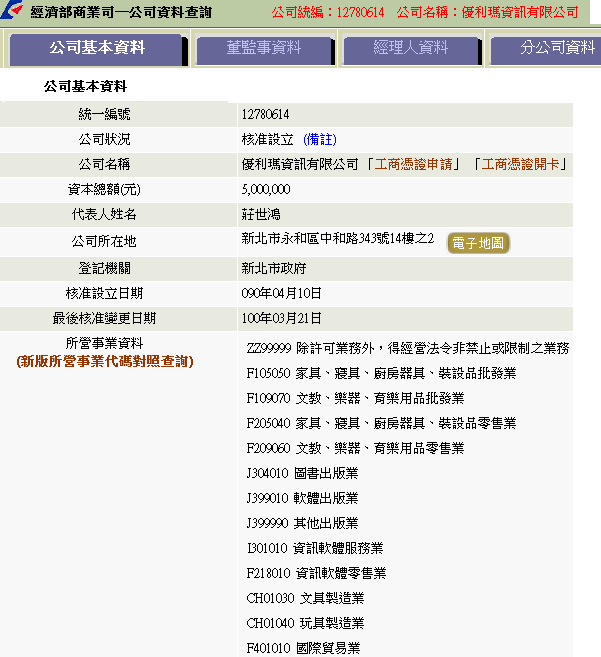Open the 董監事資料 tab

pyautogui.click(x=262, y=48)
